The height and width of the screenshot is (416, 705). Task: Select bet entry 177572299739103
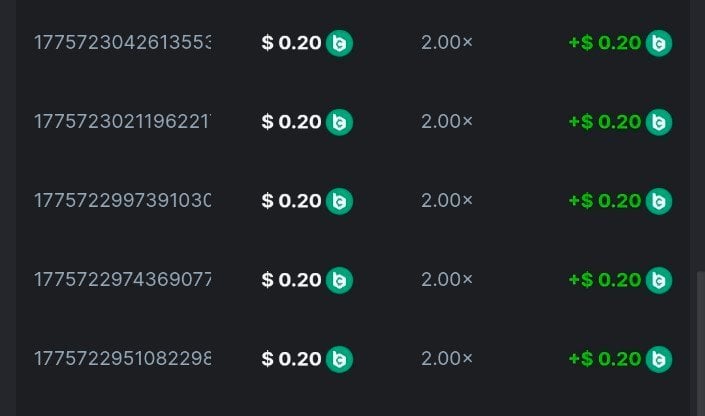(123, 201)
